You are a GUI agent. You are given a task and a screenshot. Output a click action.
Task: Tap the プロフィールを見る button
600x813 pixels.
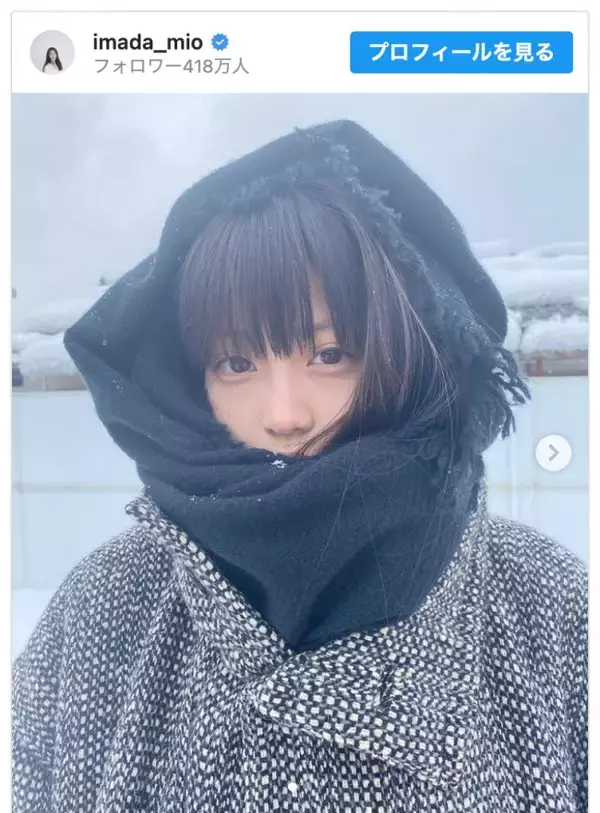[461, 53]
